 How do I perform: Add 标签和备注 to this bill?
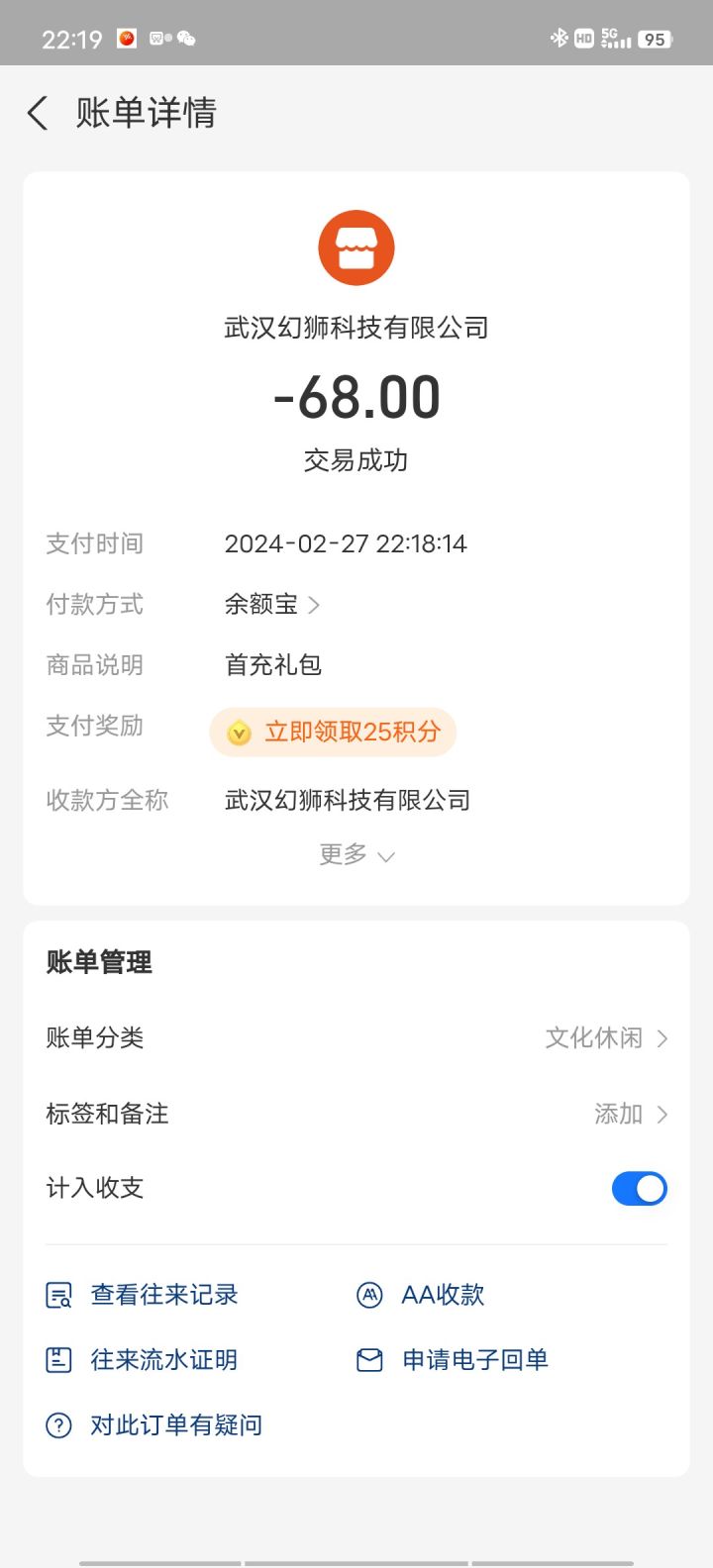coord(356,1114)
